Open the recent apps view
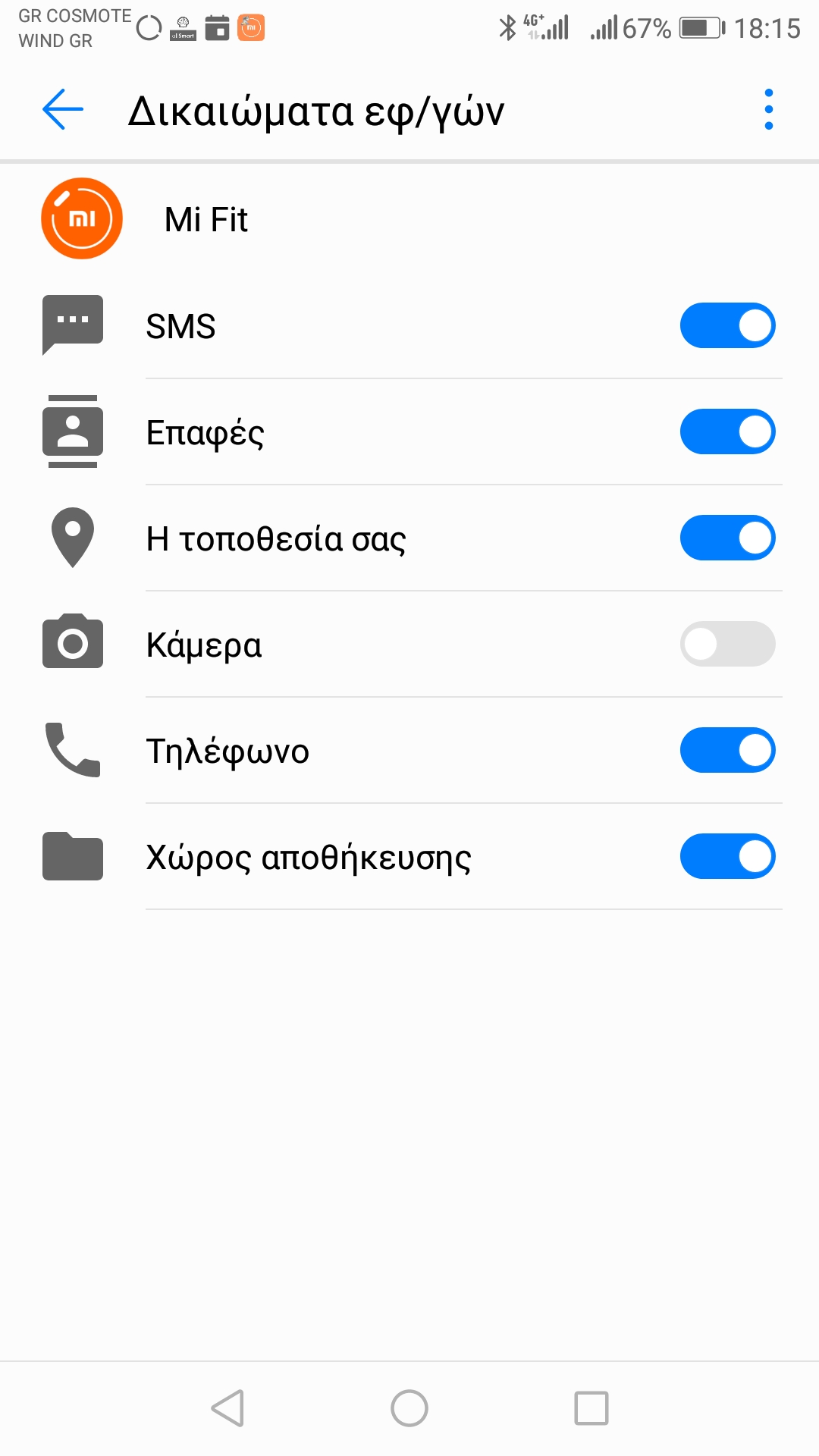 pos(591,1409)
